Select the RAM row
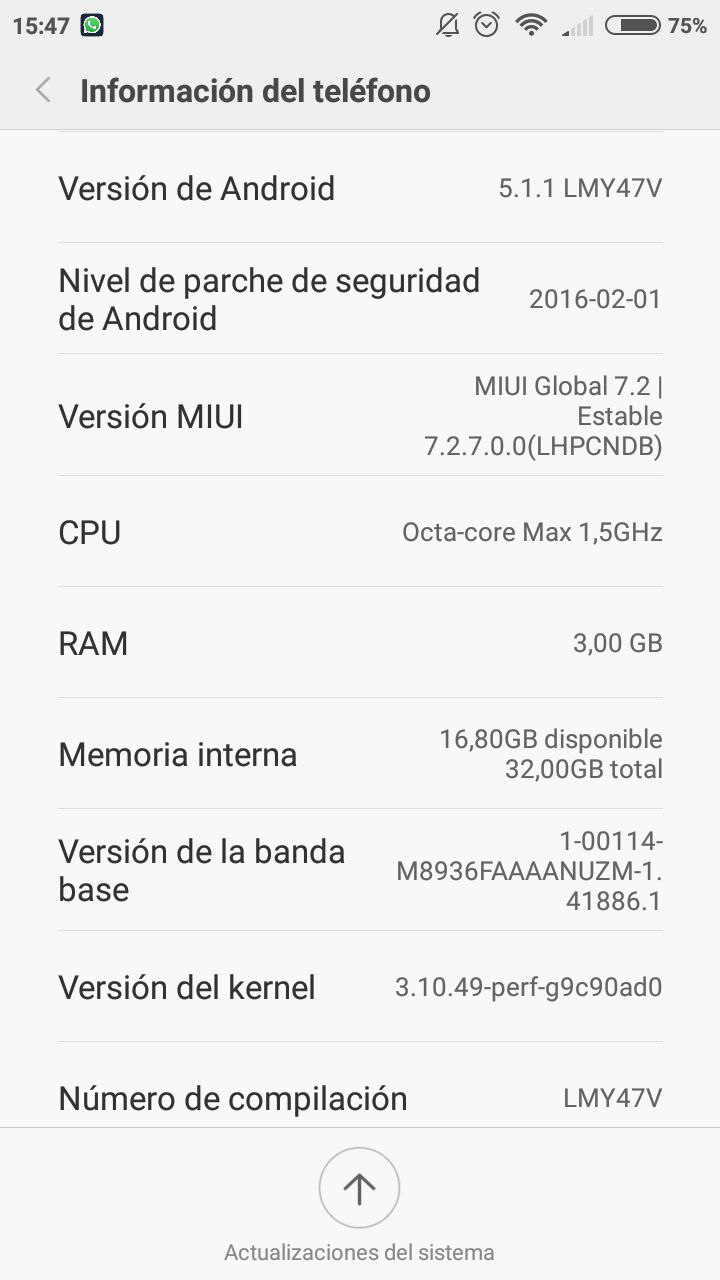Screen dimensions: 720x1280 coord(360,643)
